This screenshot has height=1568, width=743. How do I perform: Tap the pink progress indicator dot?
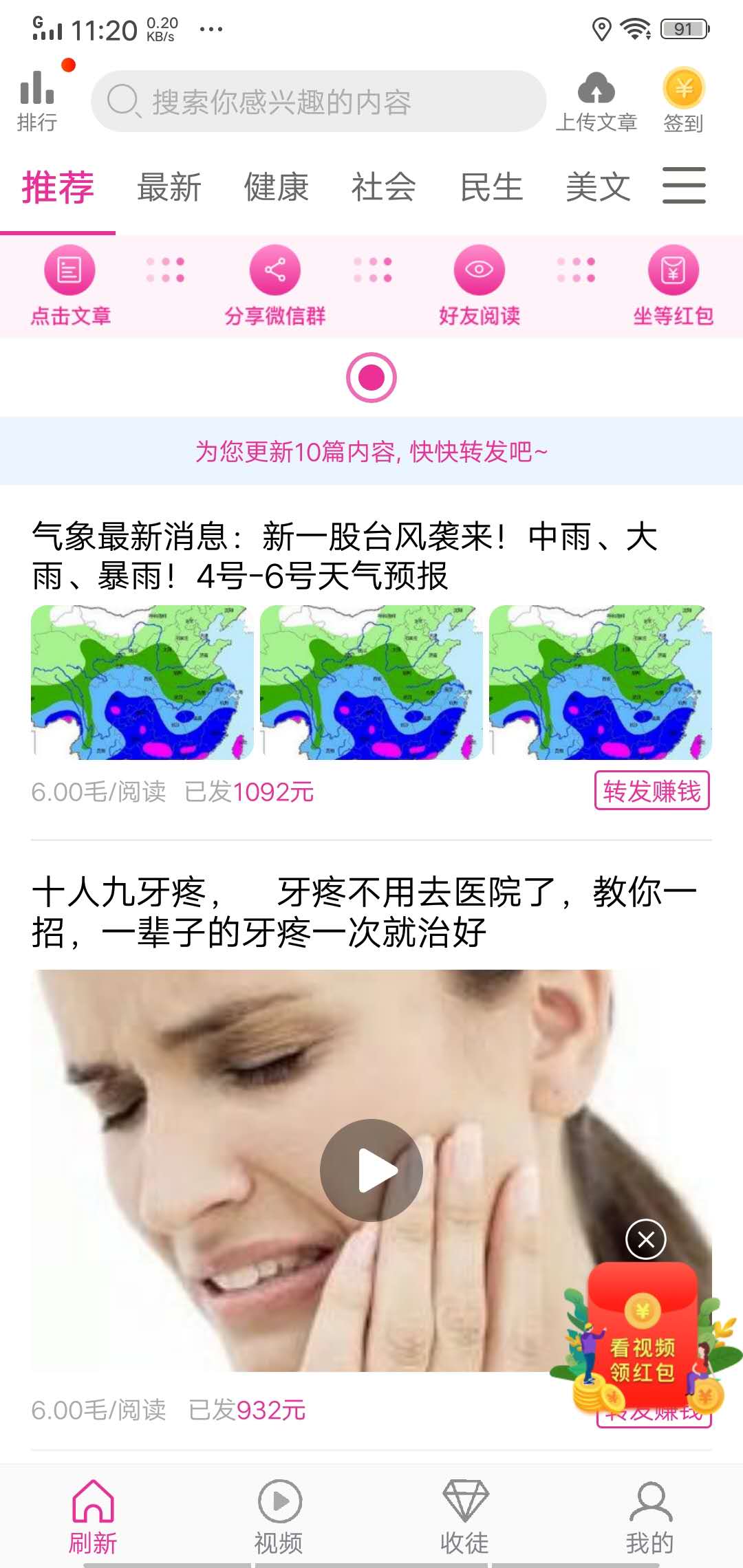pyautogui.click(x=371, y=377)
